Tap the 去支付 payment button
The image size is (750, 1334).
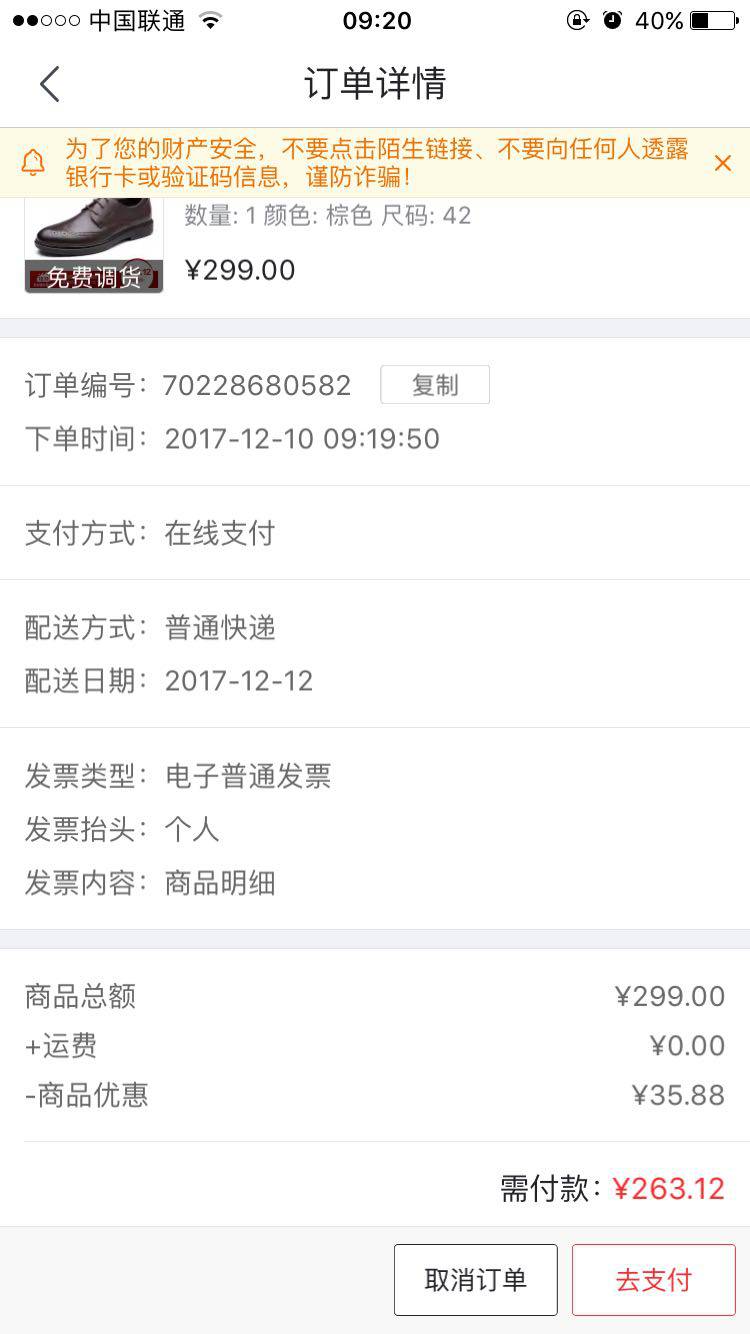[x=654, y=1279]
